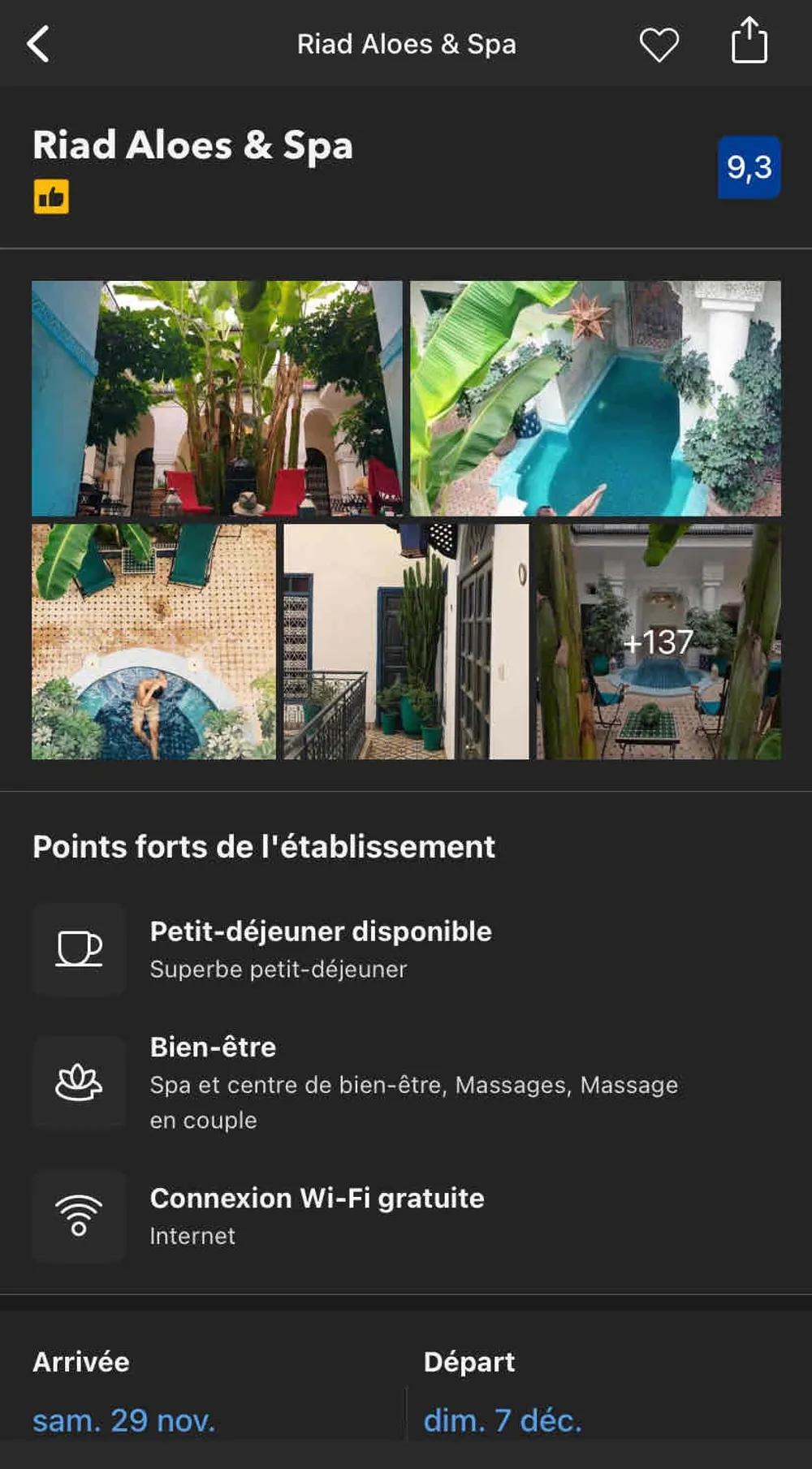Open the +137 overlay to view all photos
The image size is (812, 1469).
(659, 642)
